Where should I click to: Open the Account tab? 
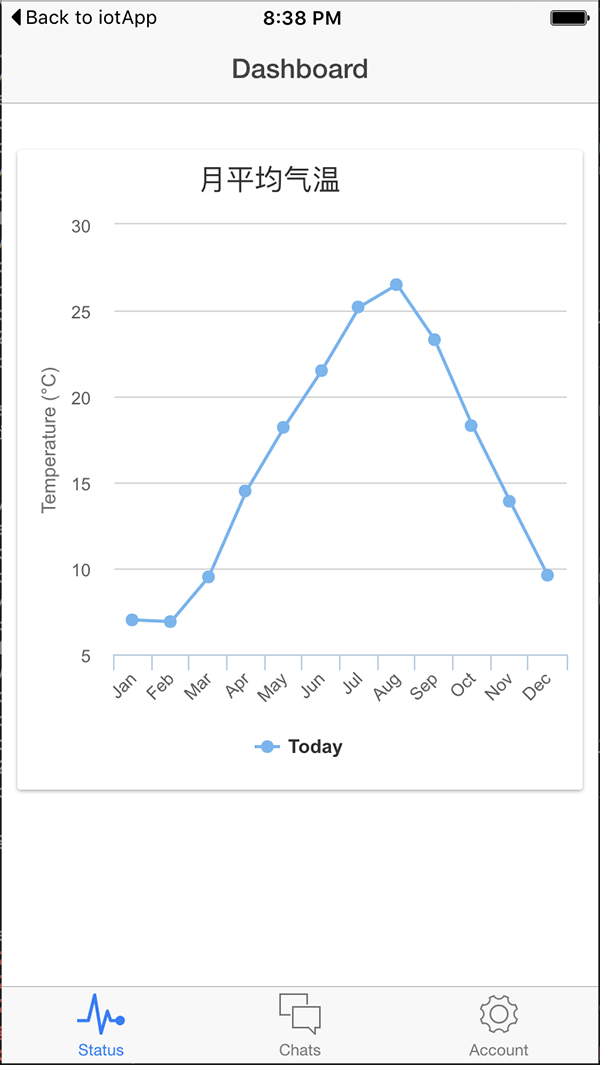point(498,1024)
